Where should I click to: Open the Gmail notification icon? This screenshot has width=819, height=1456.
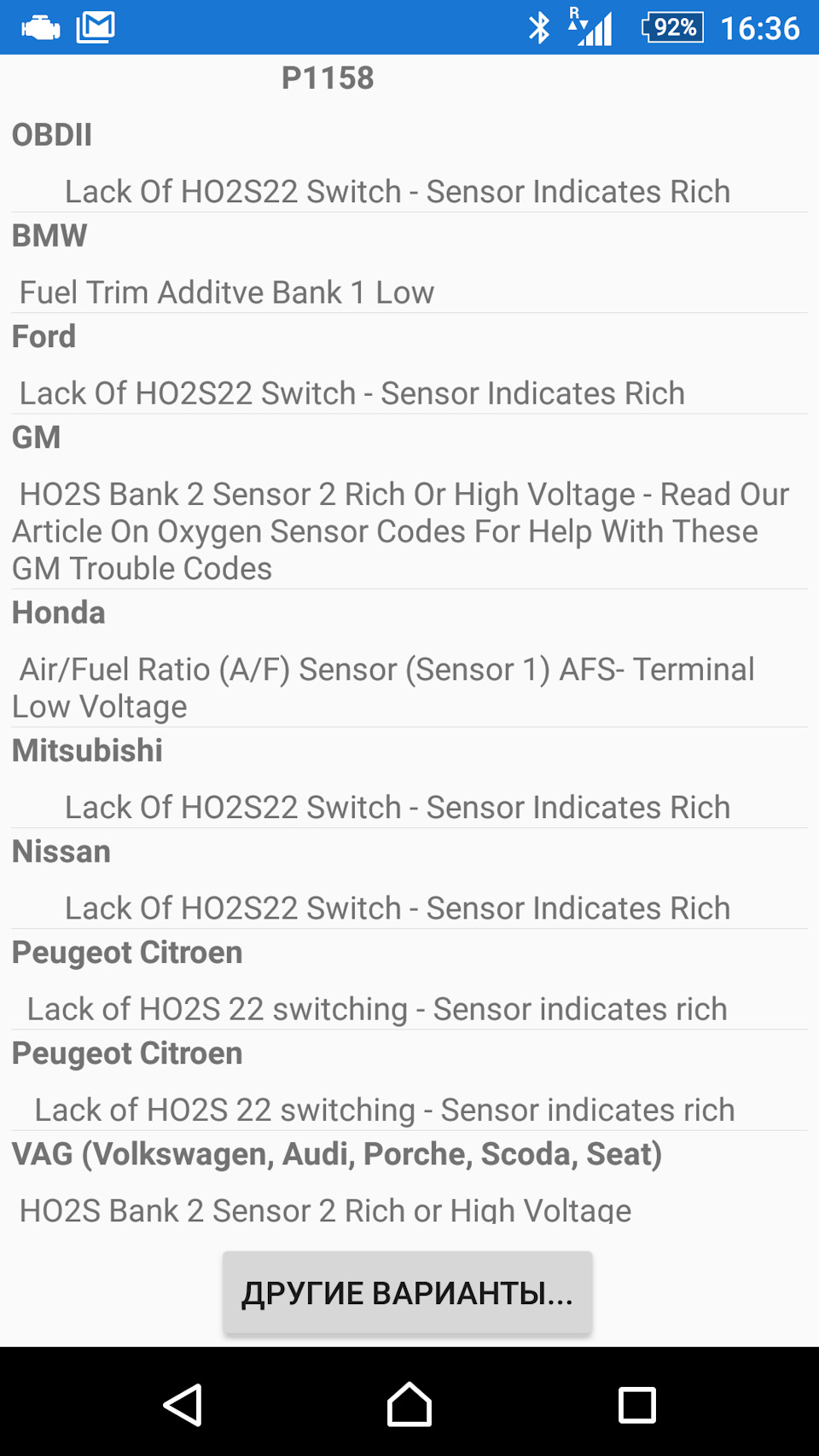point(96,26)
